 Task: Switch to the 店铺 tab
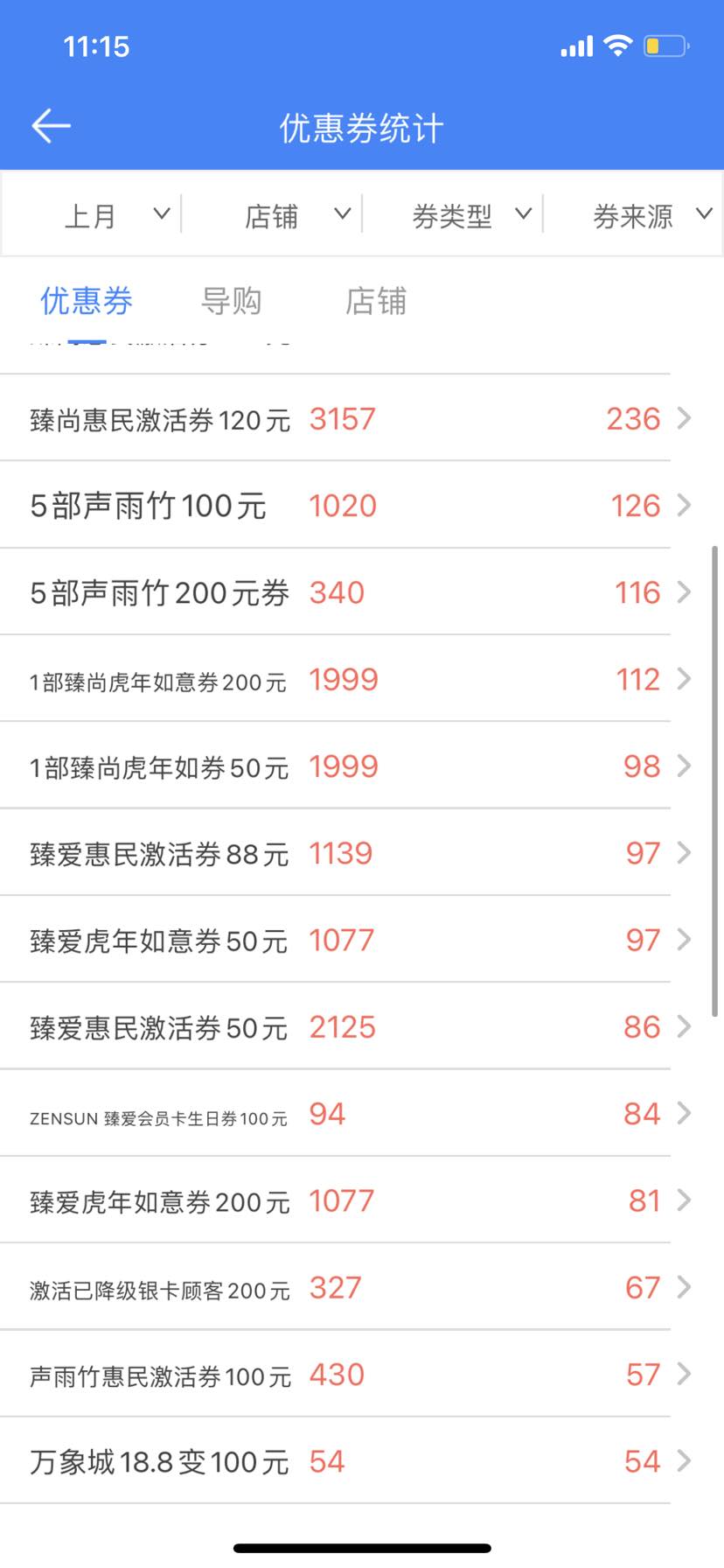click(375, 301)
